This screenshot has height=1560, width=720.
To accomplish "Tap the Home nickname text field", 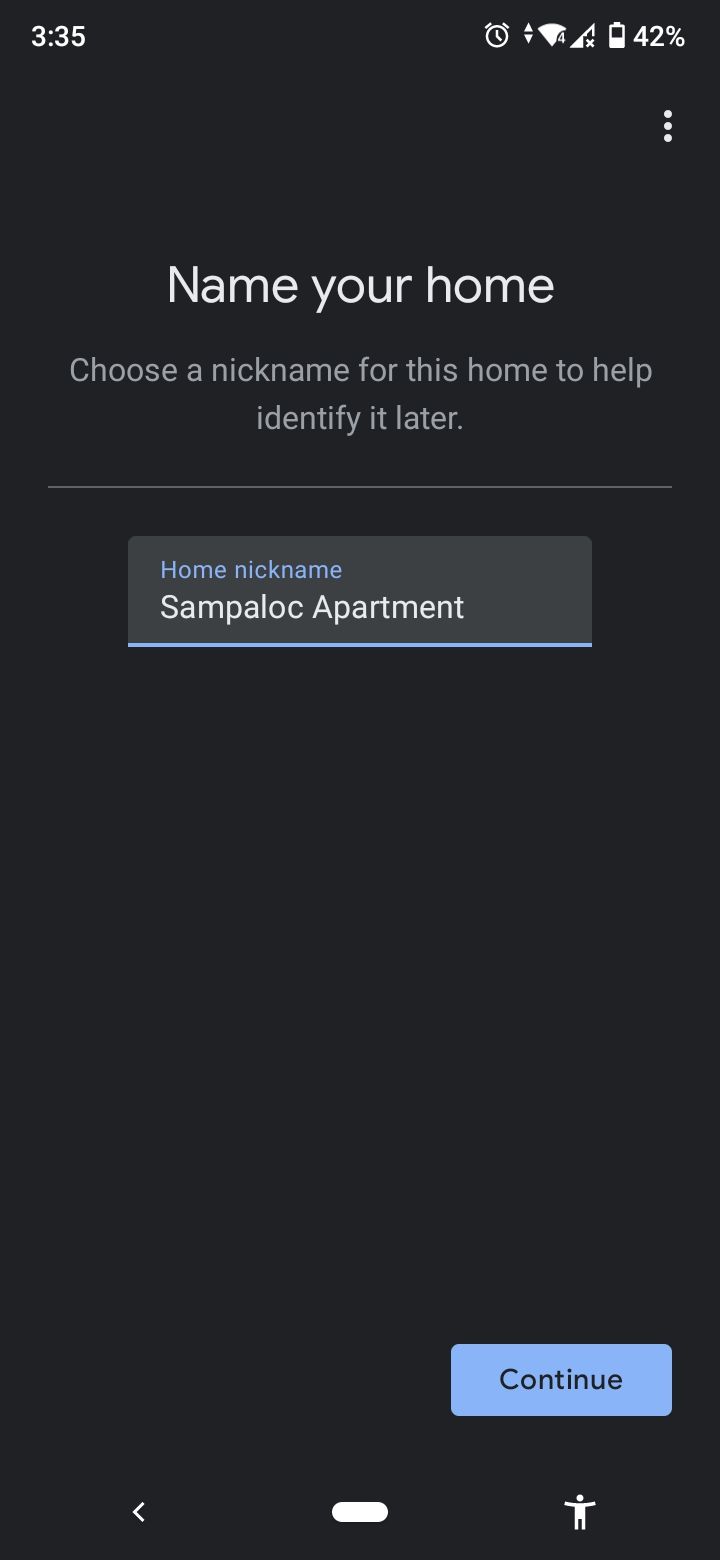I will click(x=360, y=592).
